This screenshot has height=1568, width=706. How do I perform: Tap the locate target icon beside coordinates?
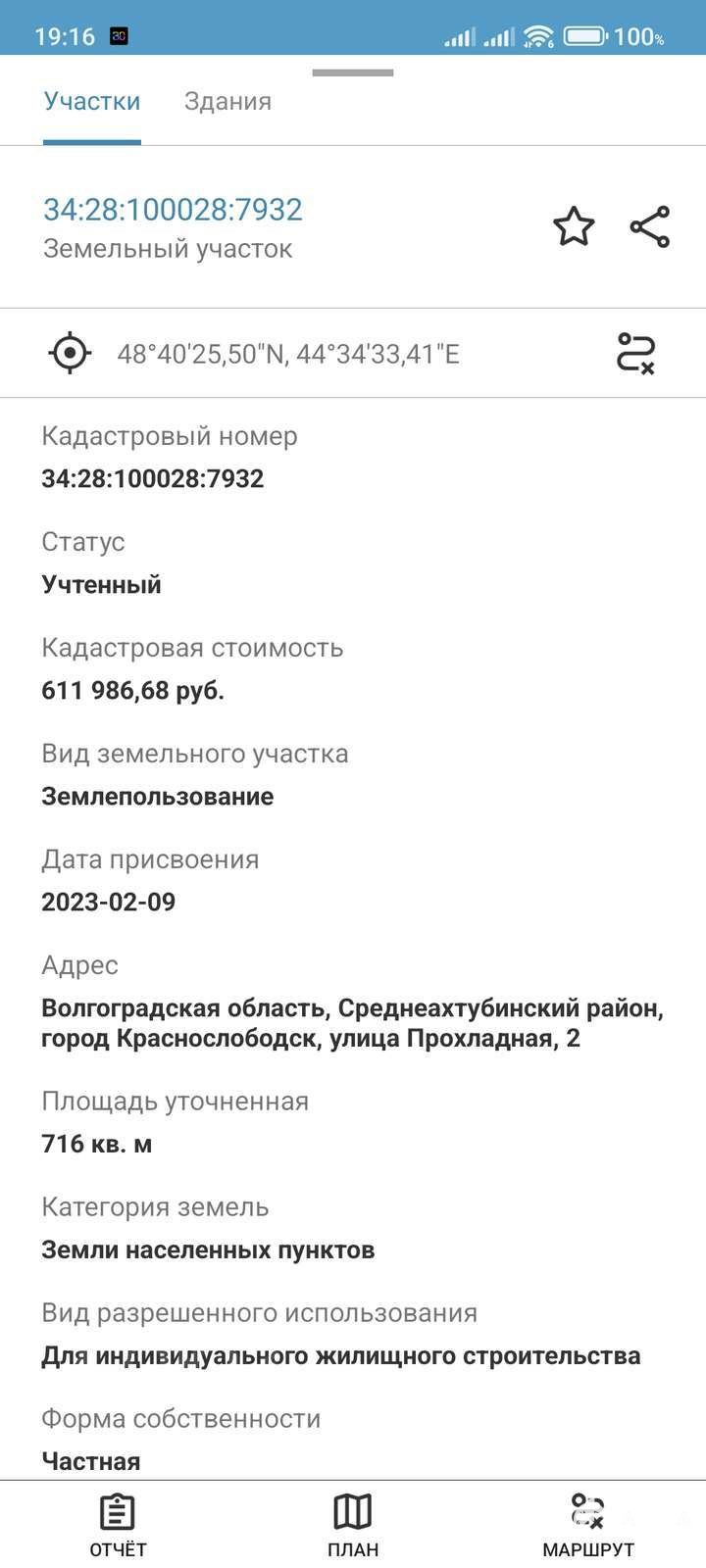click(71, 353)
